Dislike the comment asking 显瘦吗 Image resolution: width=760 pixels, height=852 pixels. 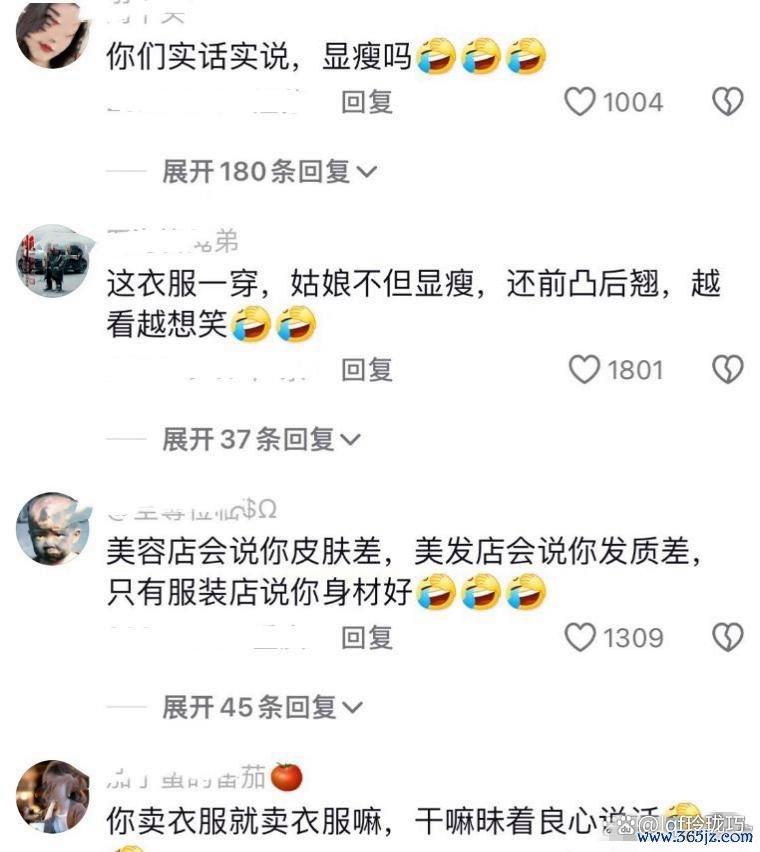point(727,102)
